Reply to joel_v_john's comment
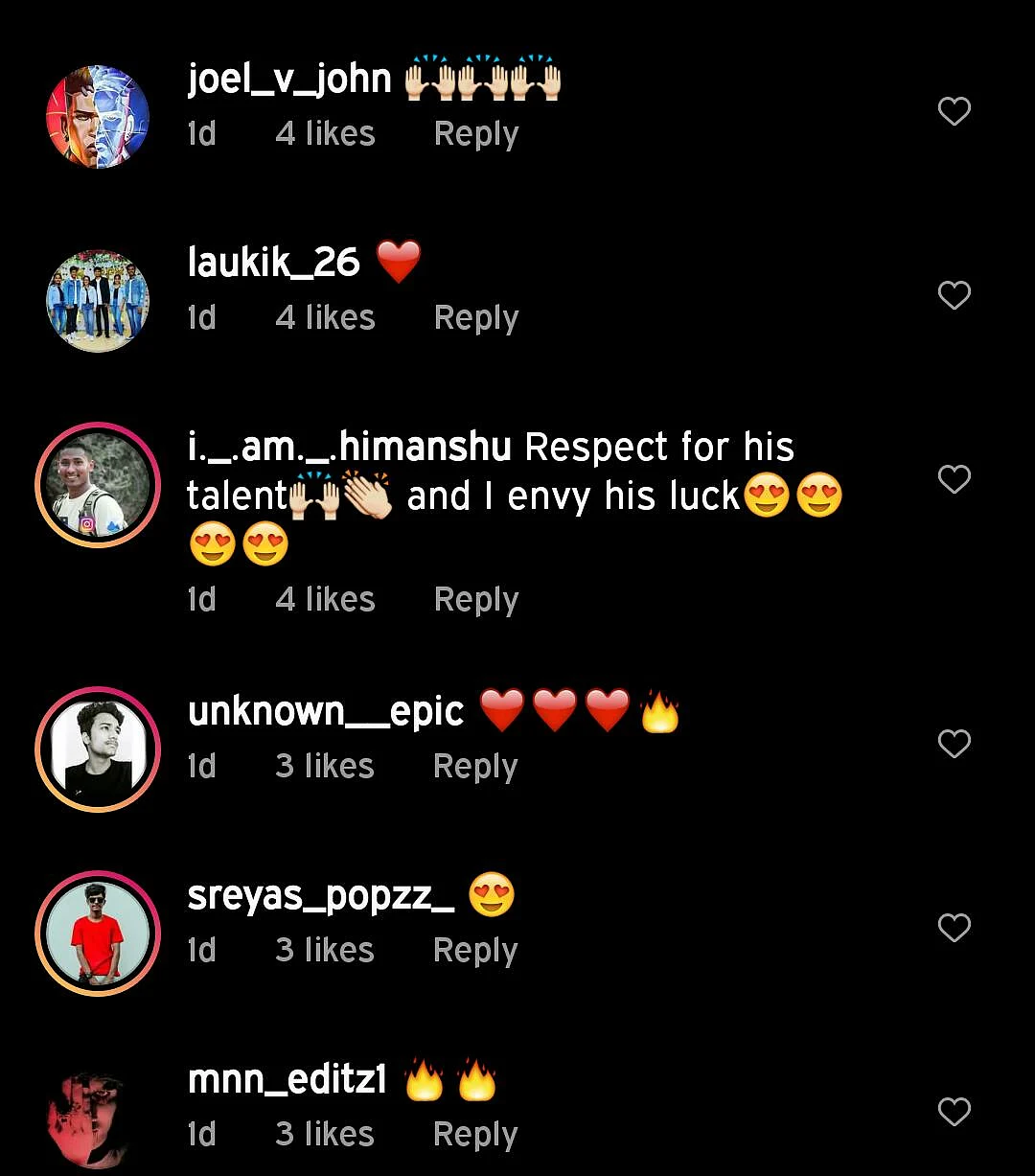The image size is (1035, 1176). [x=475, y=133]
